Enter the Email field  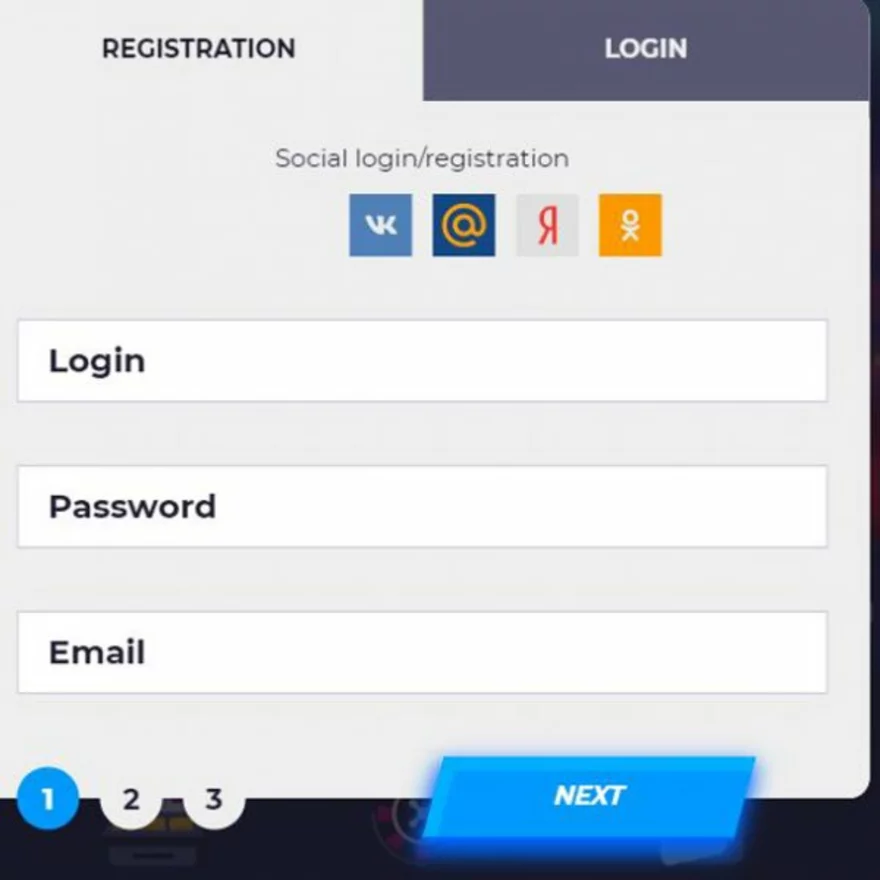(422, 652)
